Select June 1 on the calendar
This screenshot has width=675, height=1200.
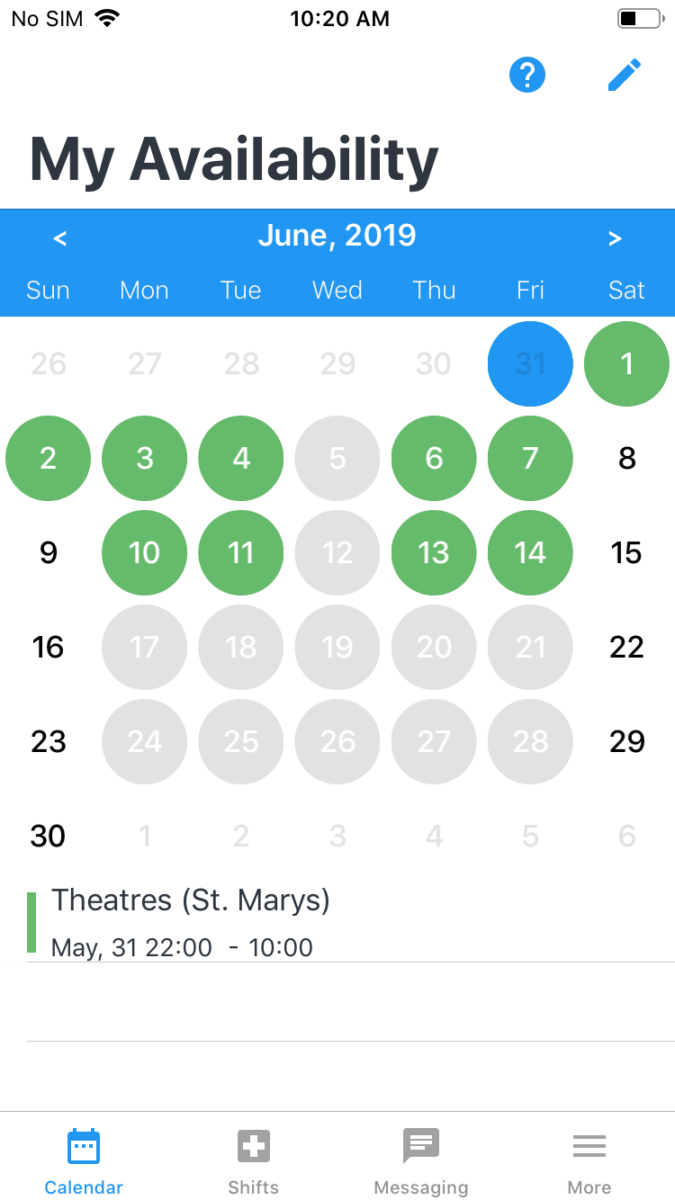[x=627, y=364]
